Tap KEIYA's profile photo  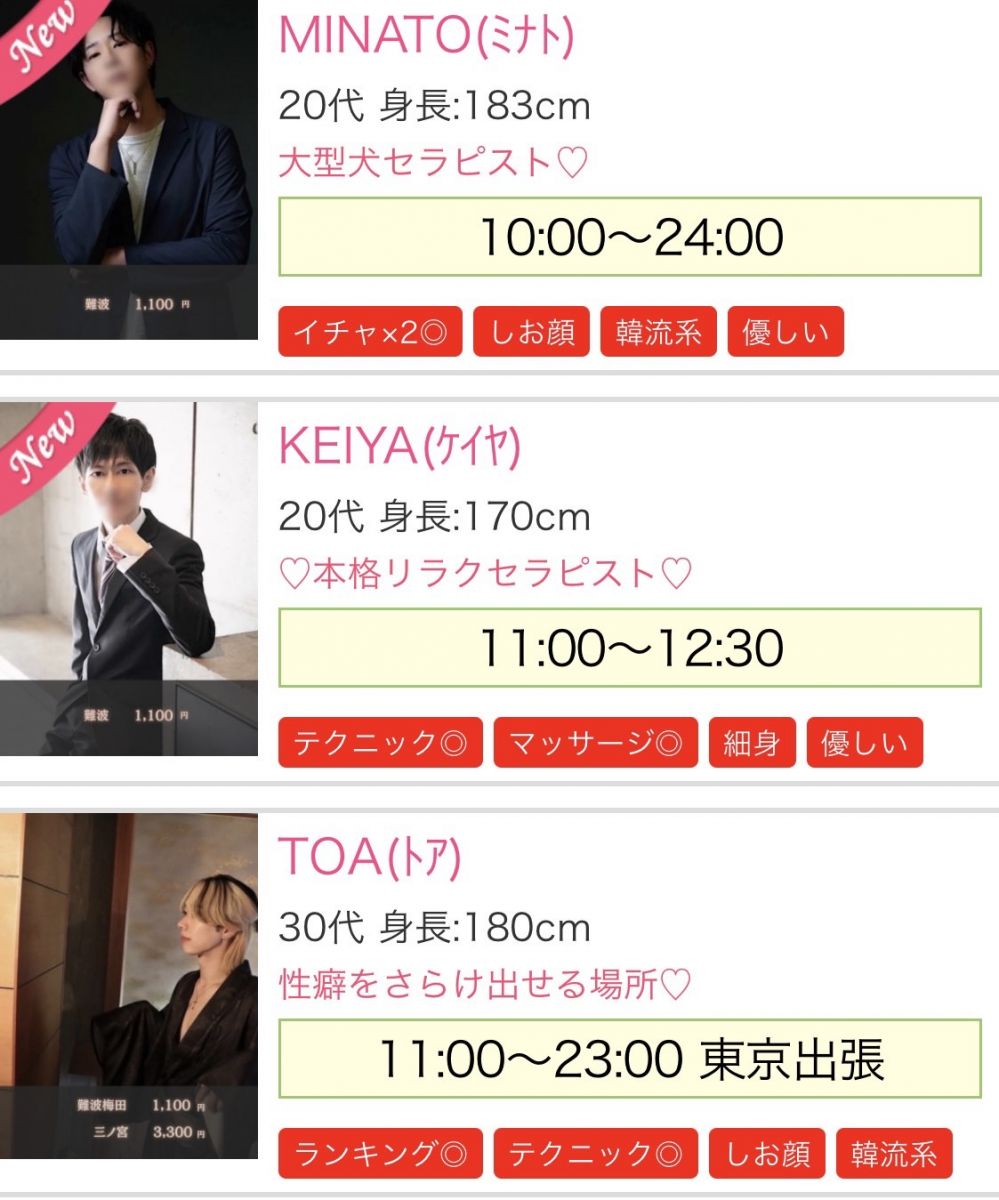(x=128, y=578)
